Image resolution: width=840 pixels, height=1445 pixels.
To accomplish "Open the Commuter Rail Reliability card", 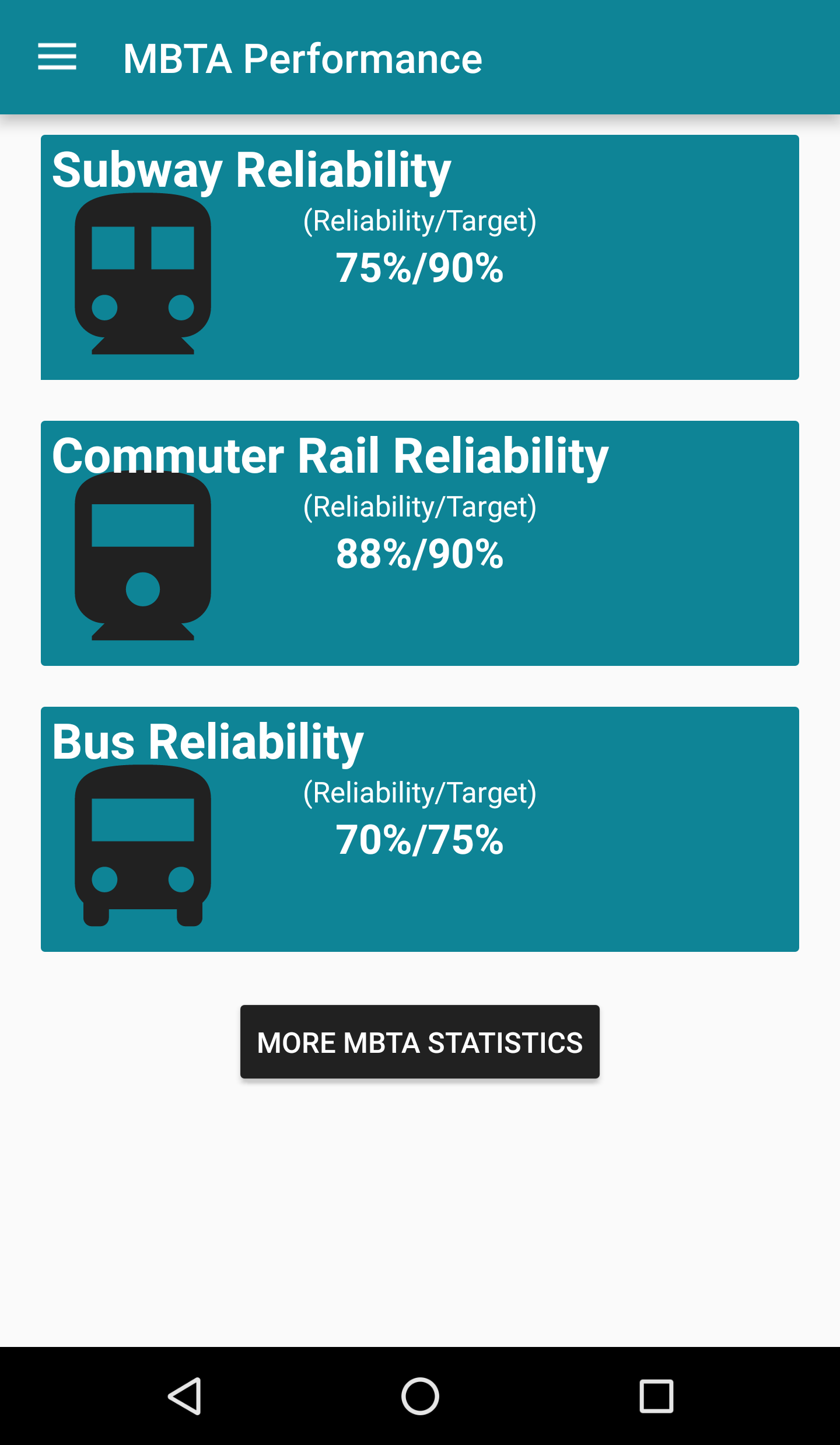I will pos(420,543).
